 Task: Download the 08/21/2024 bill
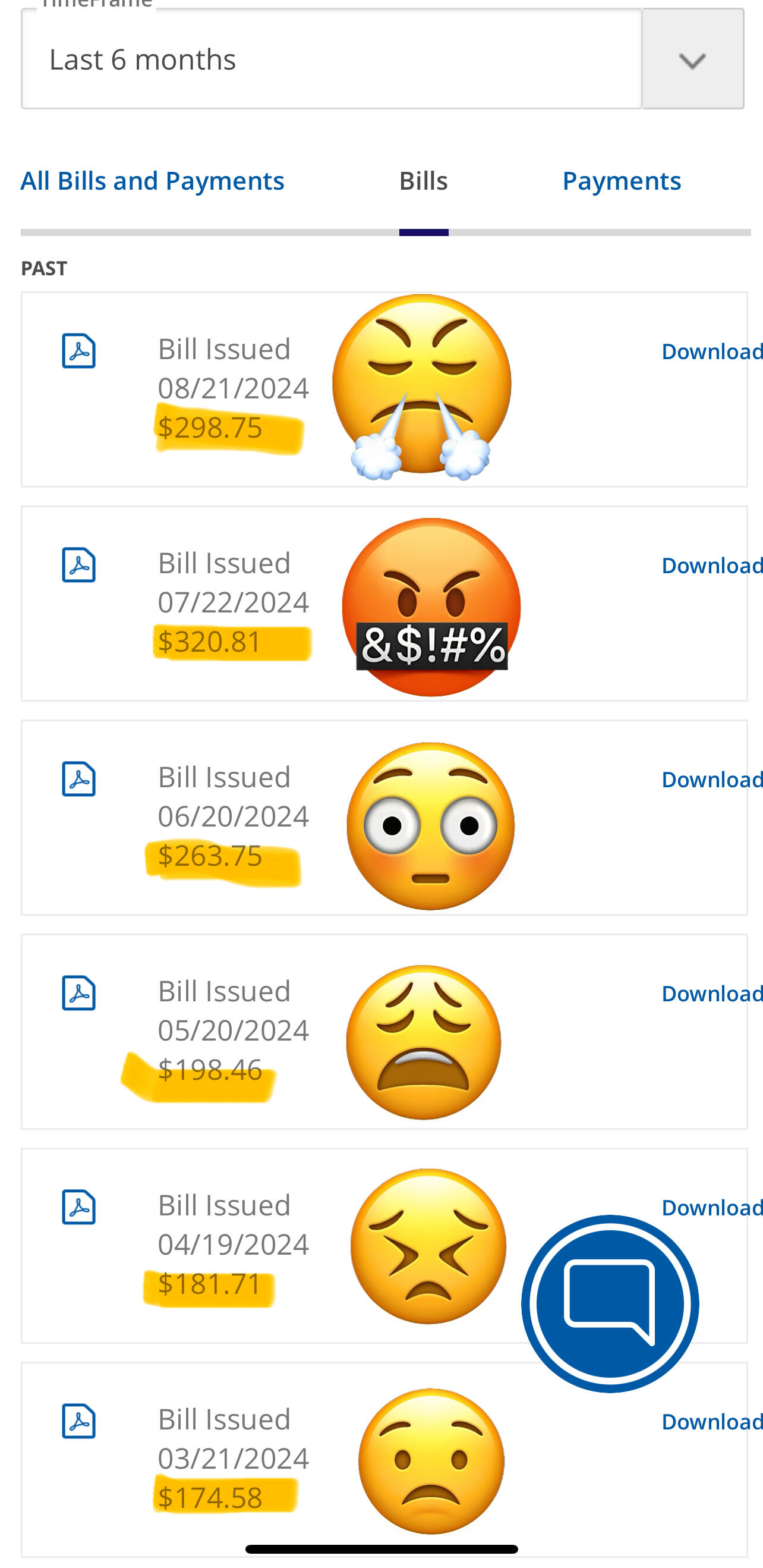point(712,351)
